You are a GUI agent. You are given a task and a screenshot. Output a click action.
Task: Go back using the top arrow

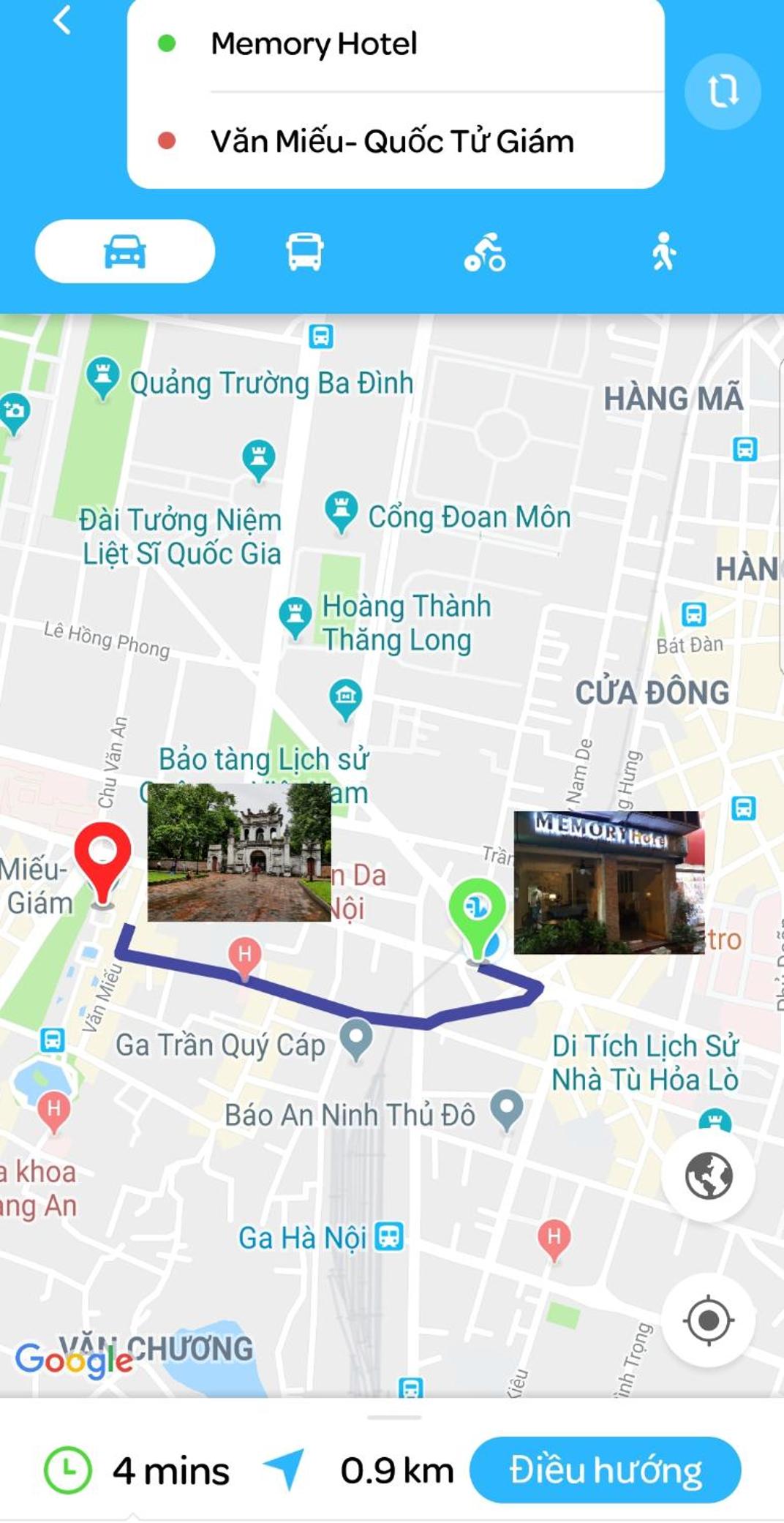pyautogui.click(x=62, y=20)
